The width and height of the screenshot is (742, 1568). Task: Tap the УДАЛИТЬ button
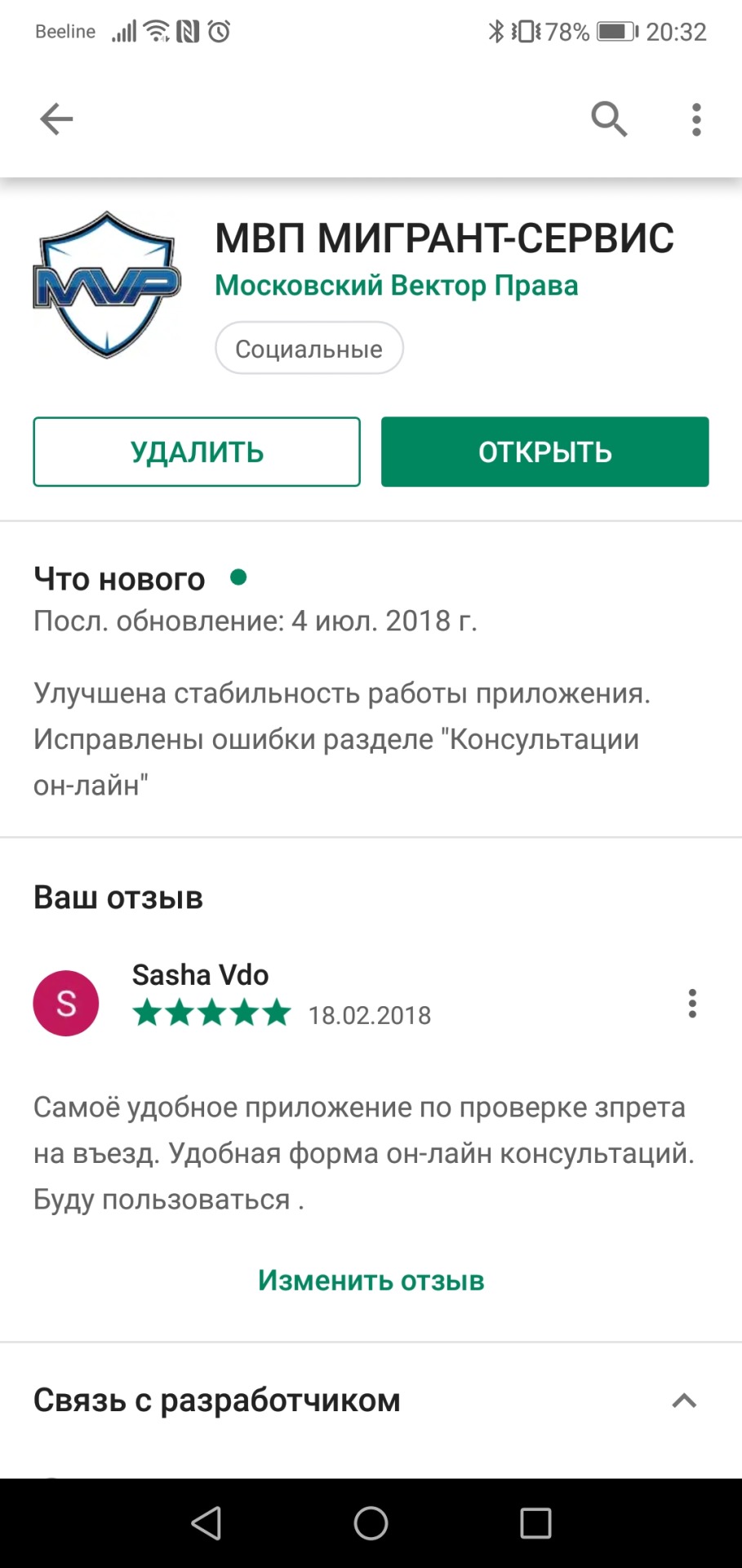(x=197, y=452)
